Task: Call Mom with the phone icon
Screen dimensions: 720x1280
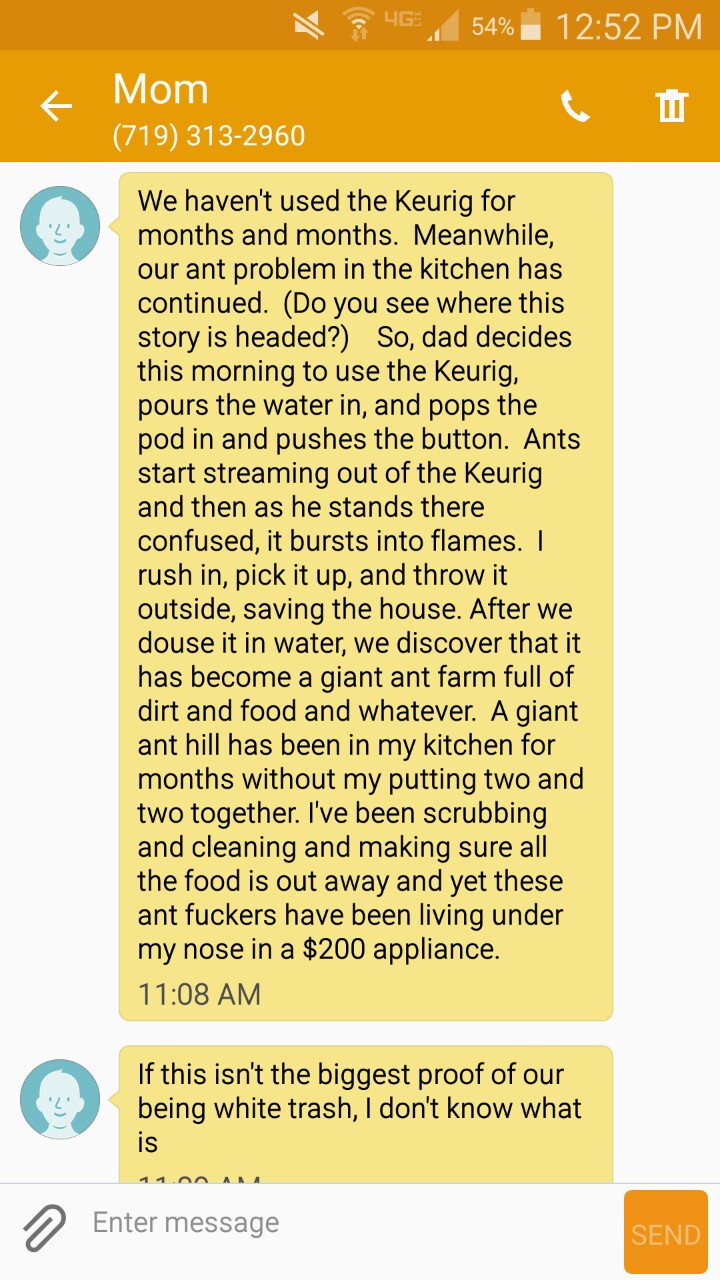Action: 575,106
